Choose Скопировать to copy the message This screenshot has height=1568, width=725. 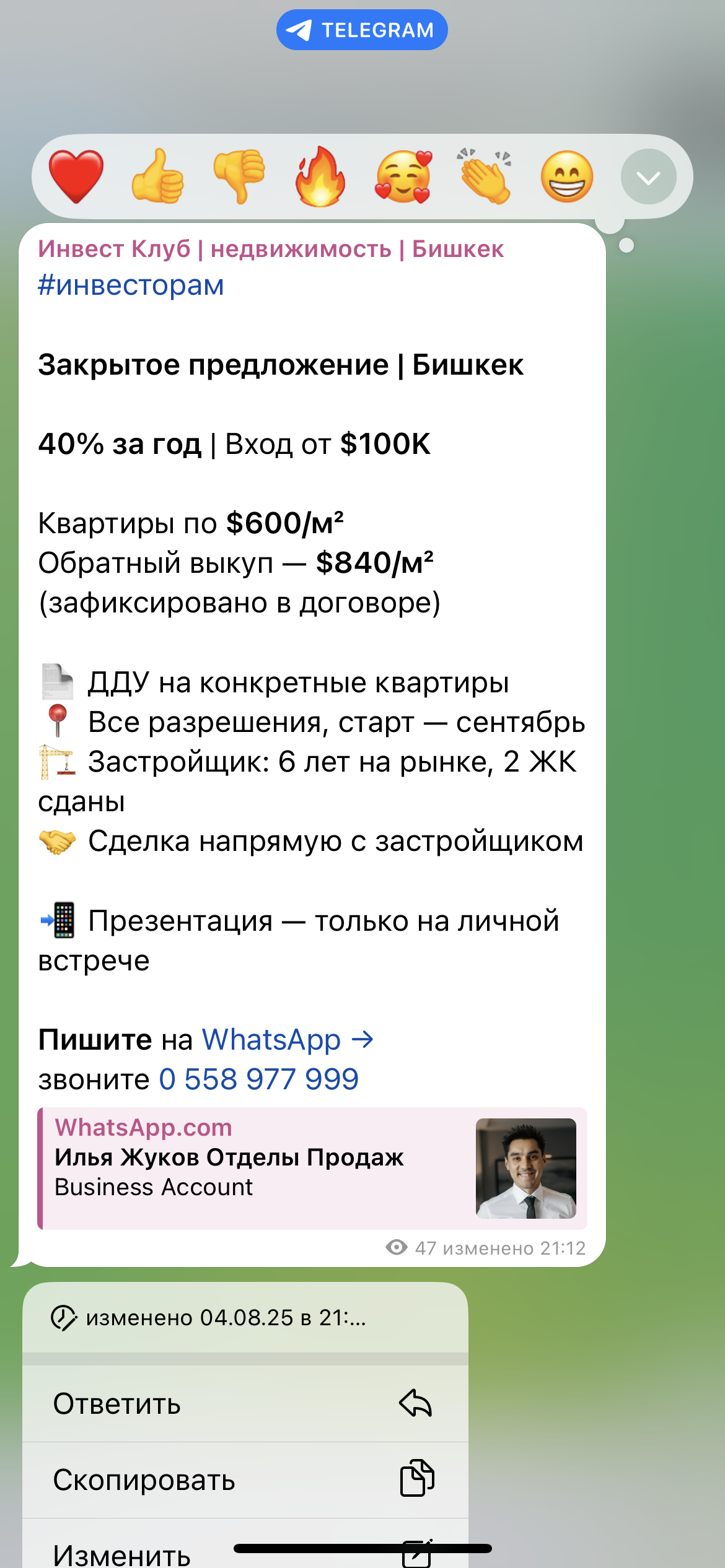(245, 1480)
